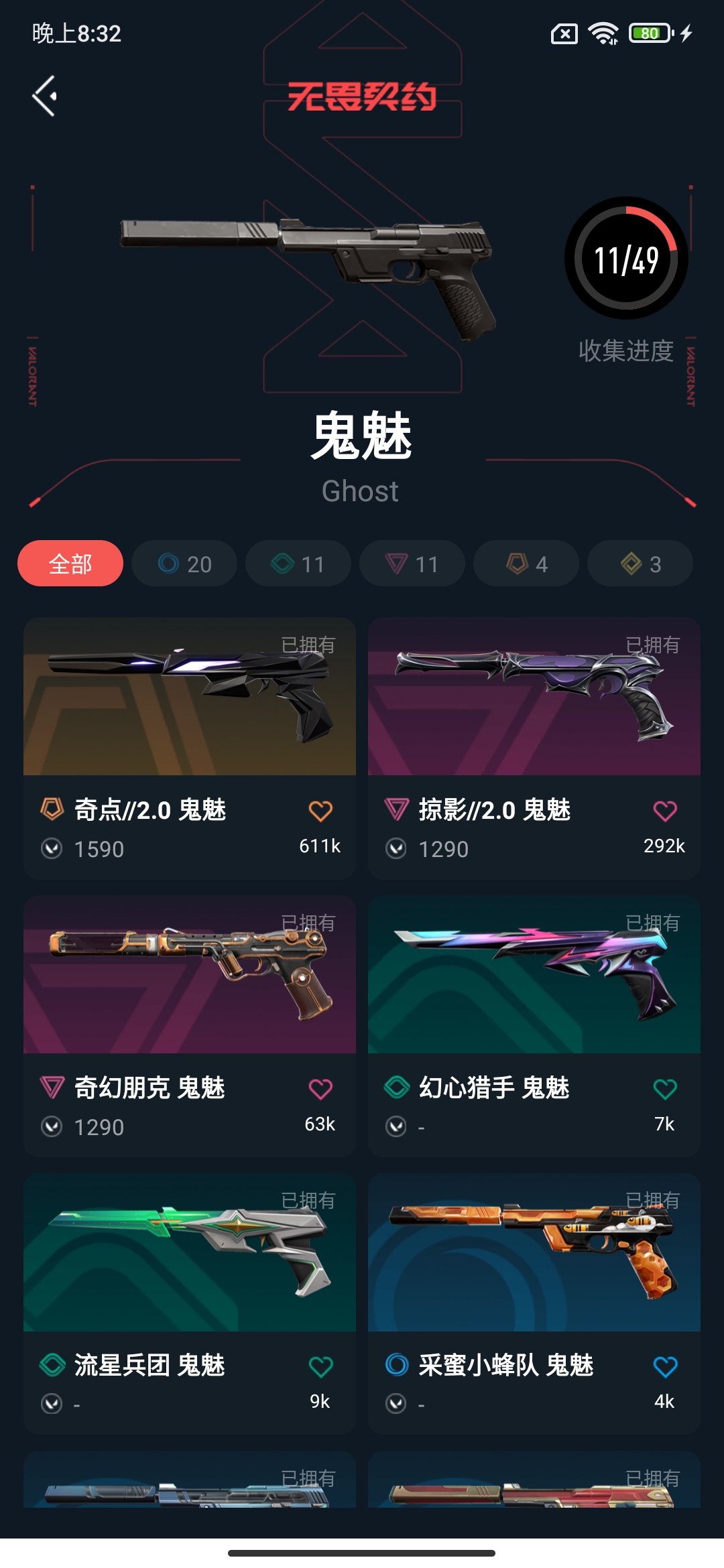This screenshot has height=1568, width=724.
Task: Like the 流星兵团 鬼魅 skin
Action: (x=320, y=1366)
